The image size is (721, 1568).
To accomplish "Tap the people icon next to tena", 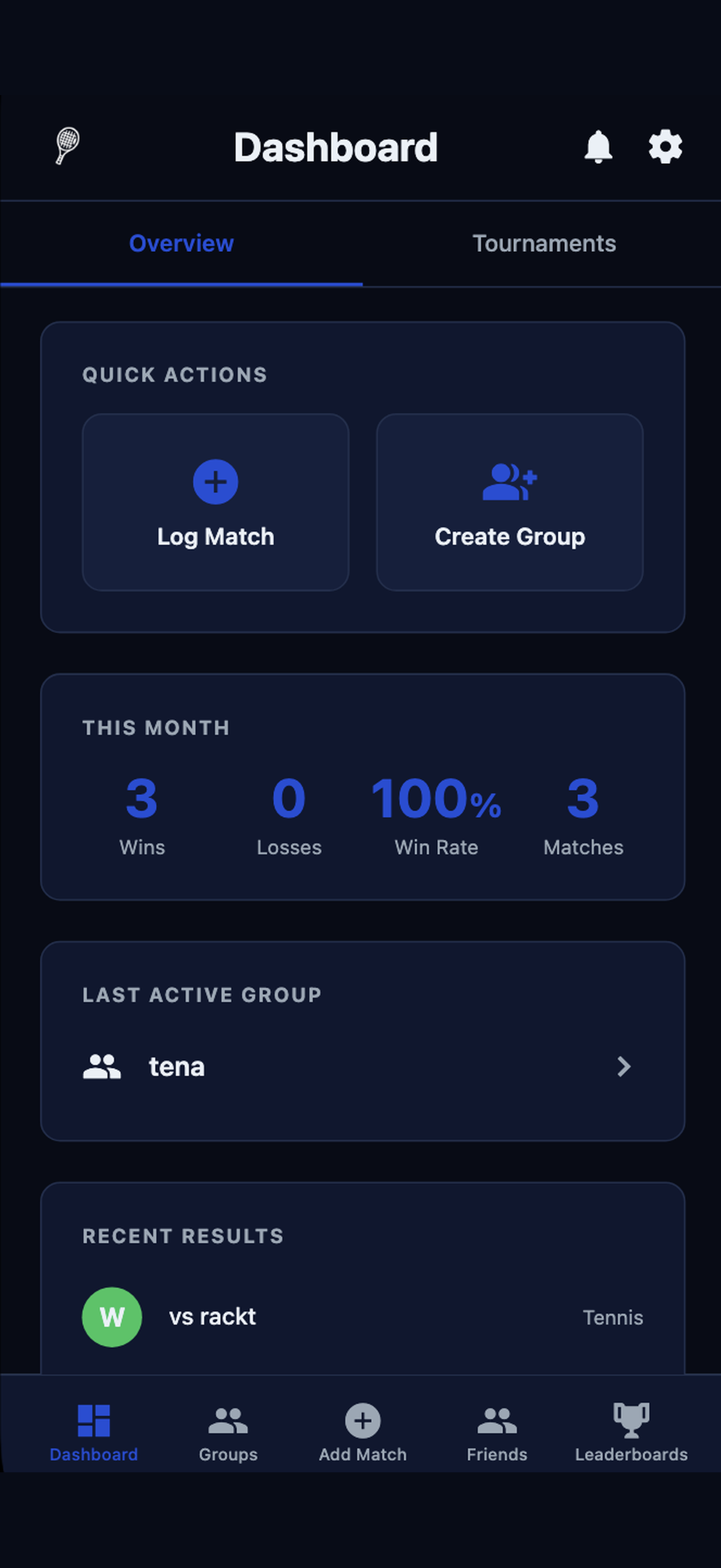I will pos(102,1067).
